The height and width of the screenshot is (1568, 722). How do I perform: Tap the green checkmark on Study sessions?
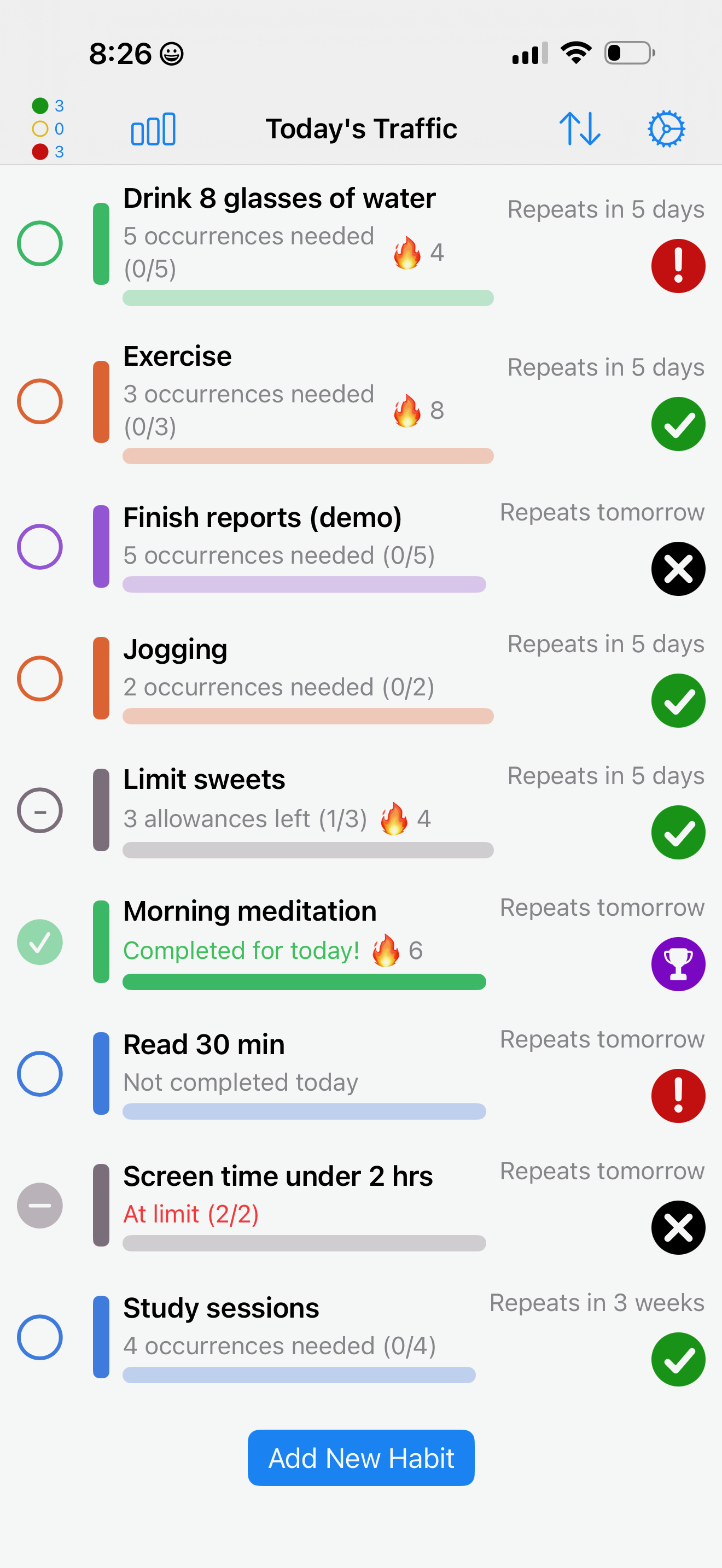point(678,1359)
